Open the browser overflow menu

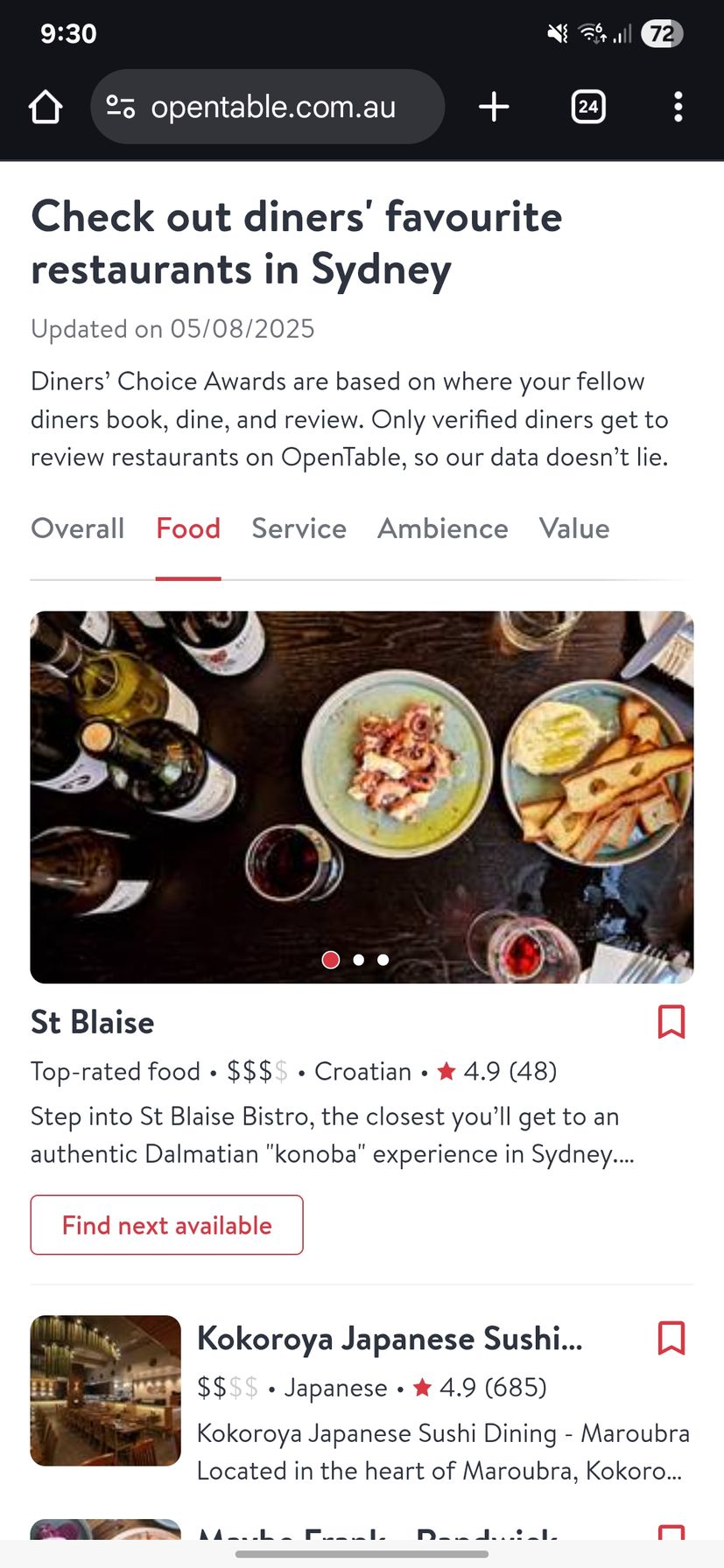pyautogui.click(x=678, y=108)
